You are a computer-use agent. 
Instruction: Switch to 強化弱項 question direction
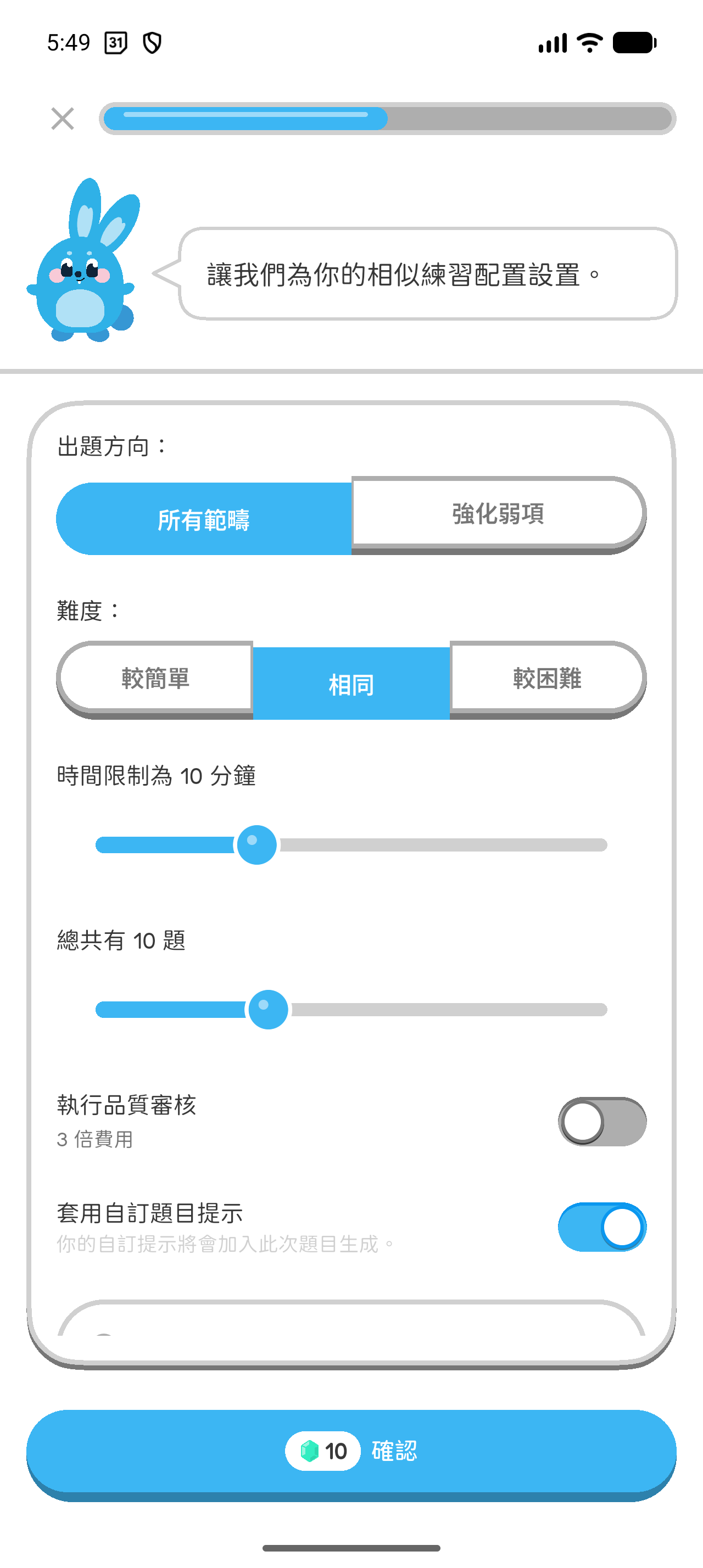point(499,515)
